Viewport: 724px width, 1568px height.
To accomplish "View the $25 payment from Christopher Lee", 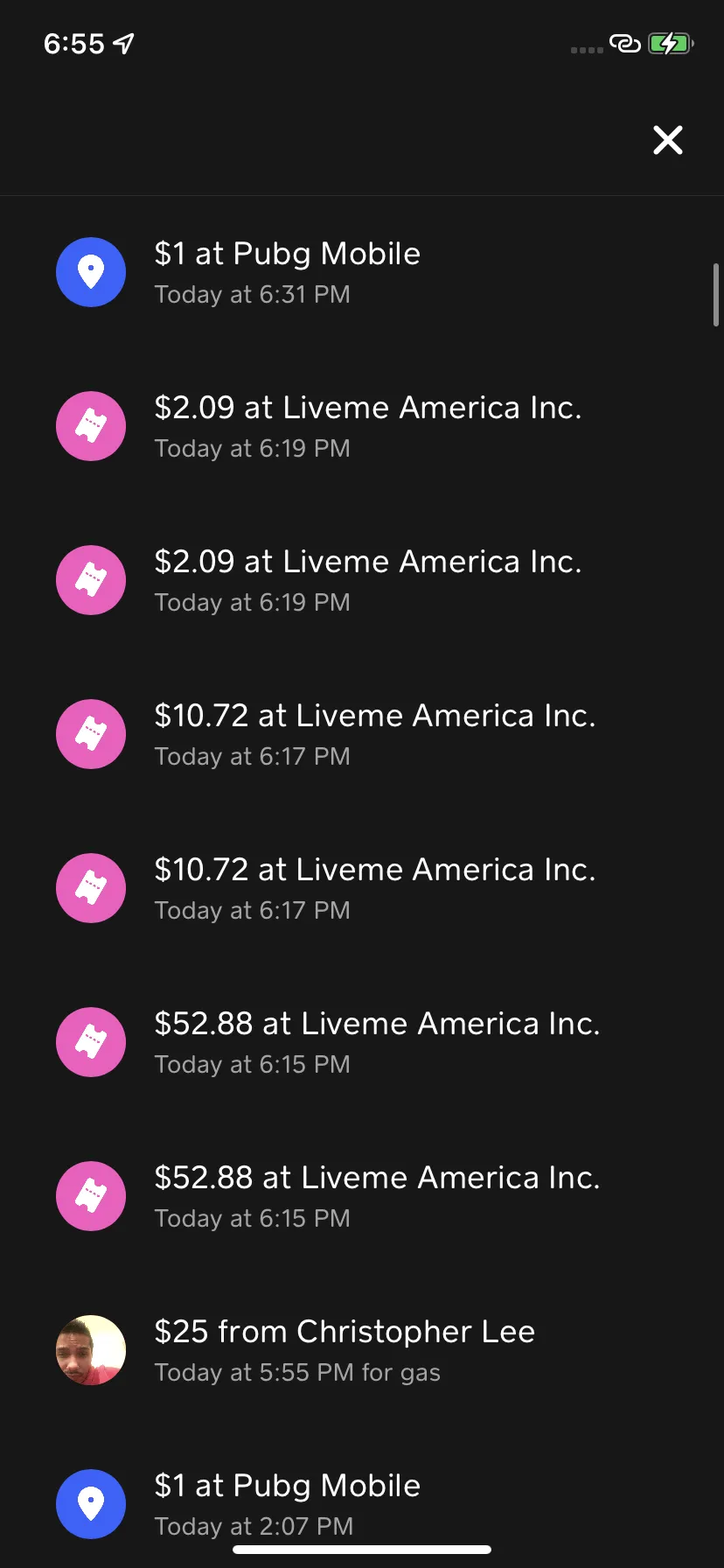I will tap(362, 1350).
